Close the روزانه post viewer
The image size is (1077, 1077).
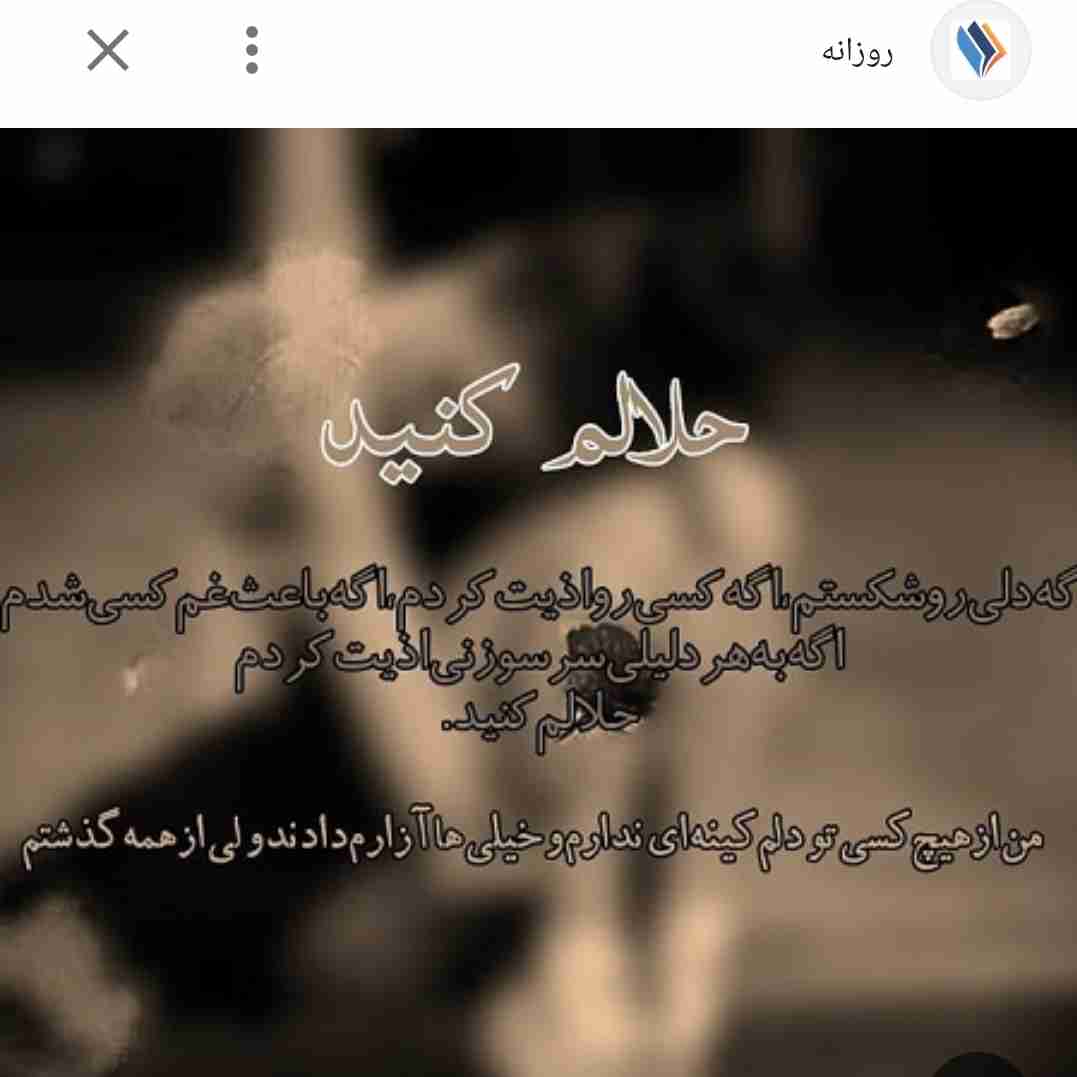tap(108, 50)
